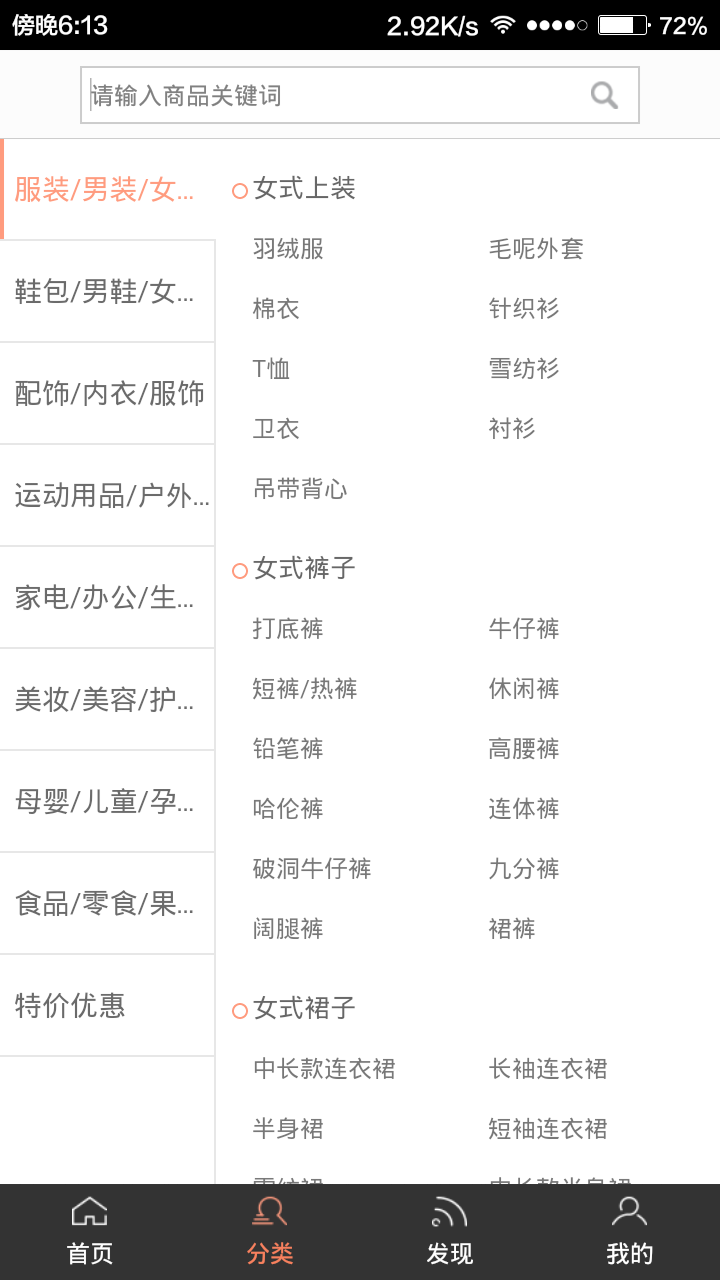Open the 配饰/内衣/服饰 category

coord(107,394)
